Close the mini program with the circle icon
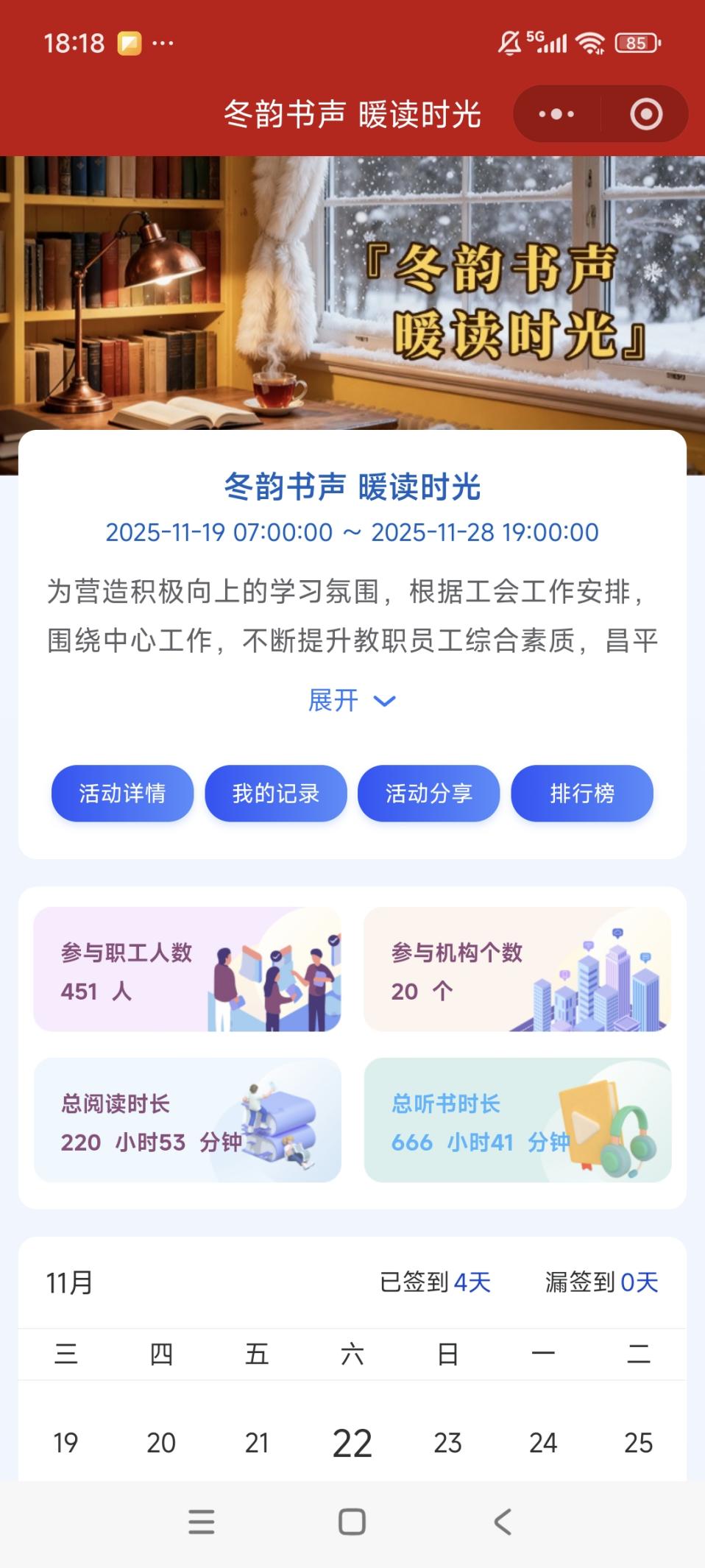The height and width of the screenshot is (1568, 705). pyautogui.click(x=646, y=114)
